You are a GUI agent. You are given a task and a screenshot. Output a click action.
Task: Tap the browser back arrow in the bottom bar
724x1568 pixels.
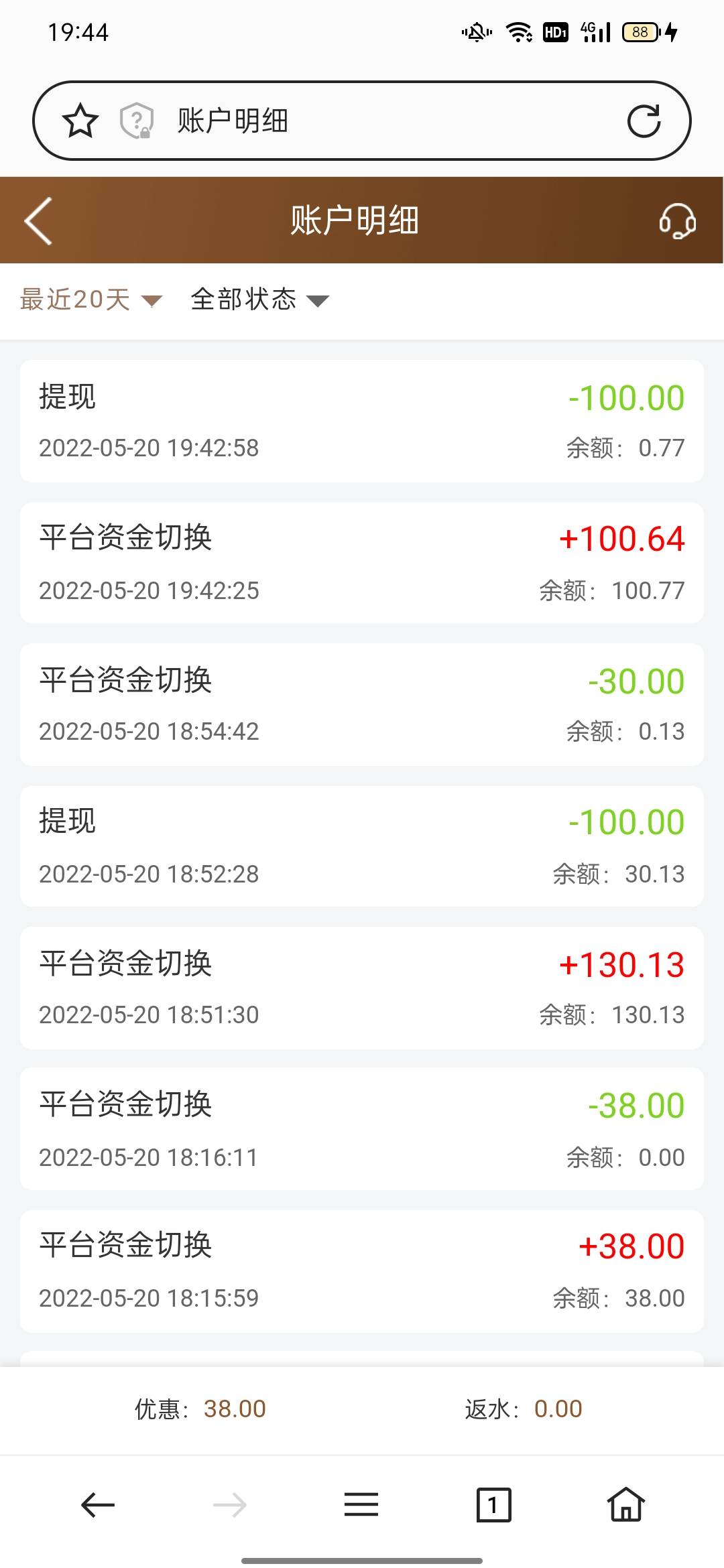tap(98, 1505)
